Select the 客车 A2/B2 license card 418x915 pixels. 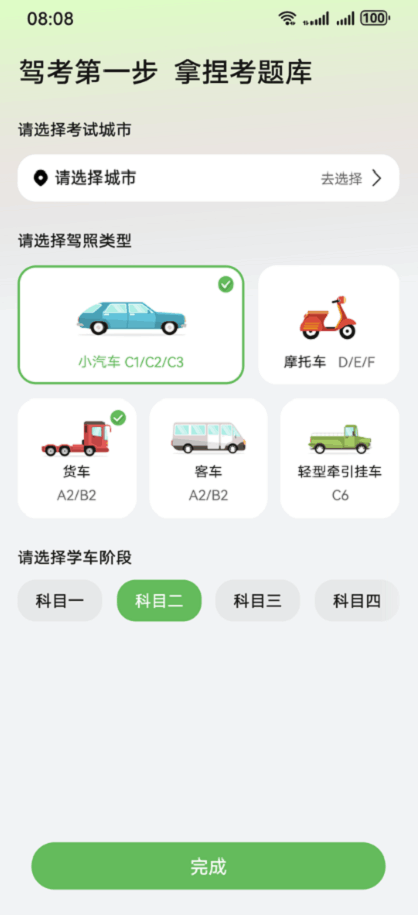(208, 458)
